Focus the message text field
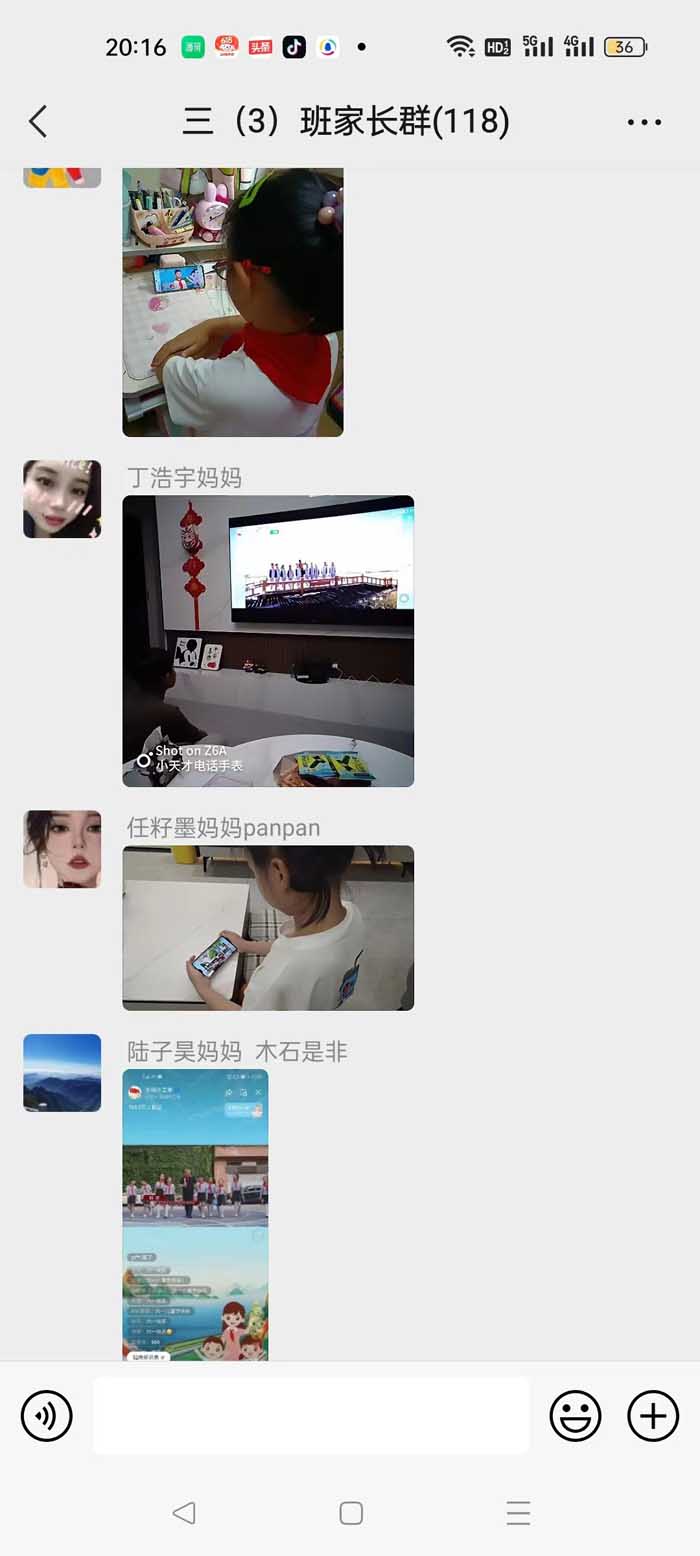Viewport: 700px width, 1556px height. click(311, 1415)
